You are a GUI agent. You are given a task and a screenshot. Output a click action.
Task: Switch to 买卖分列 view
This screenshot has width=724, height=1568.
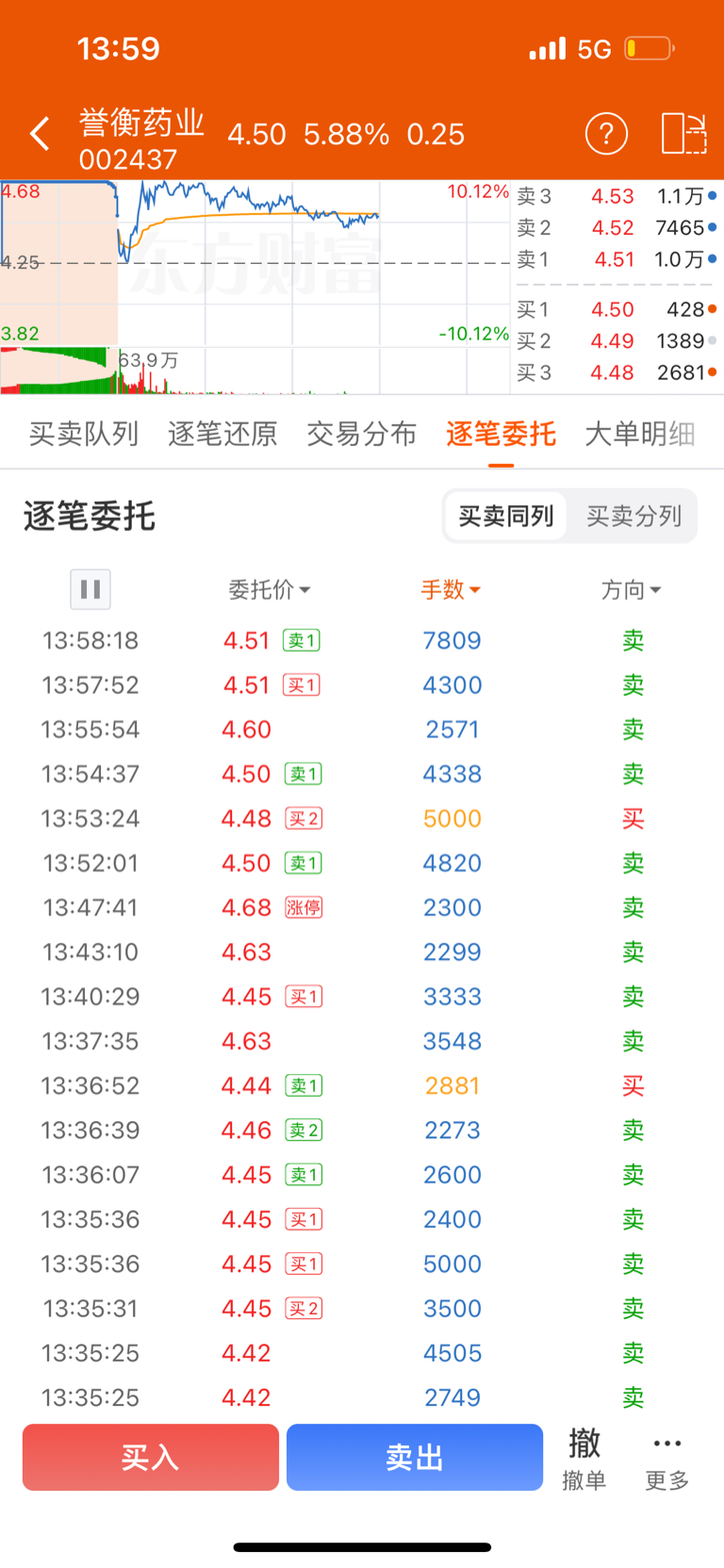(633, 516)
